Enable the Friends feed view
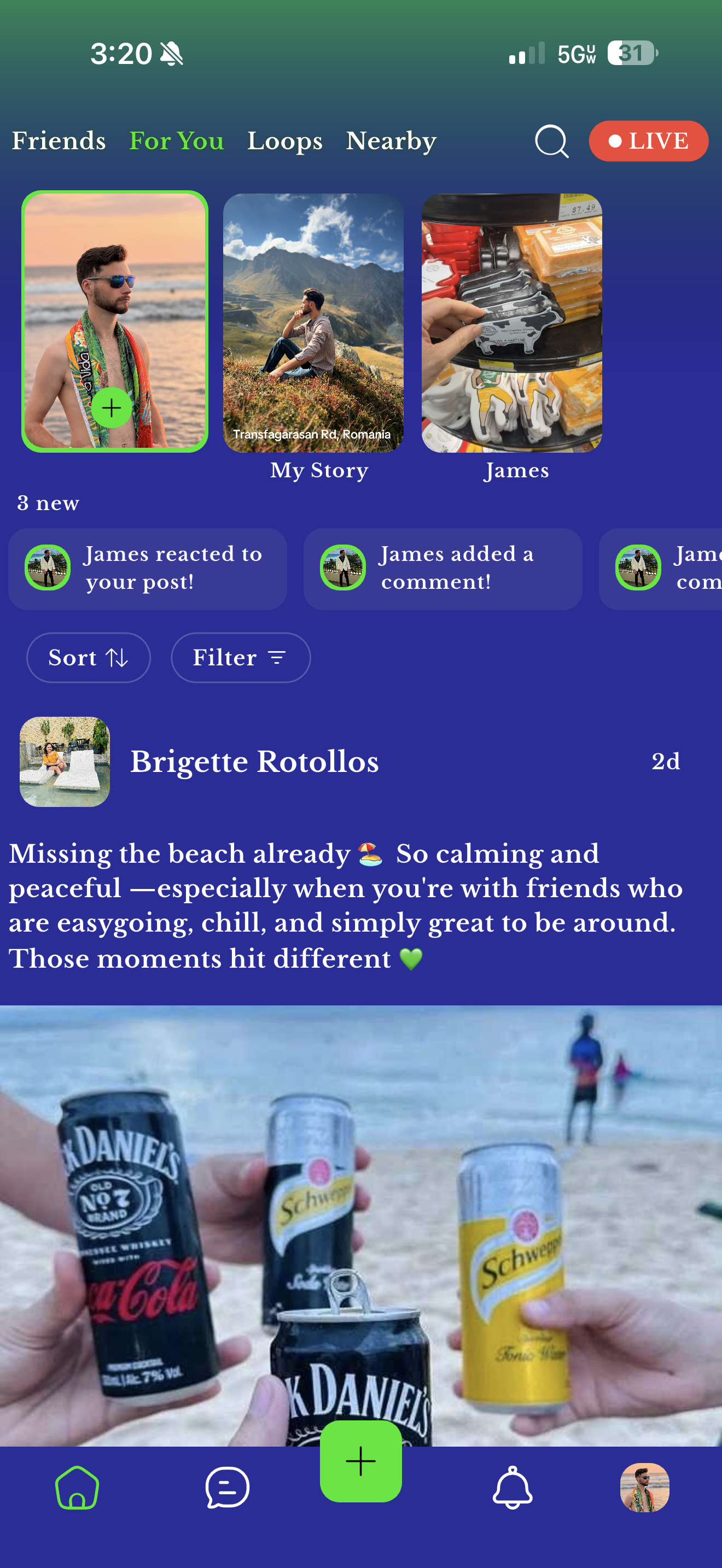This screenshot has height=1568, width=722. click(x=59, y=141)
